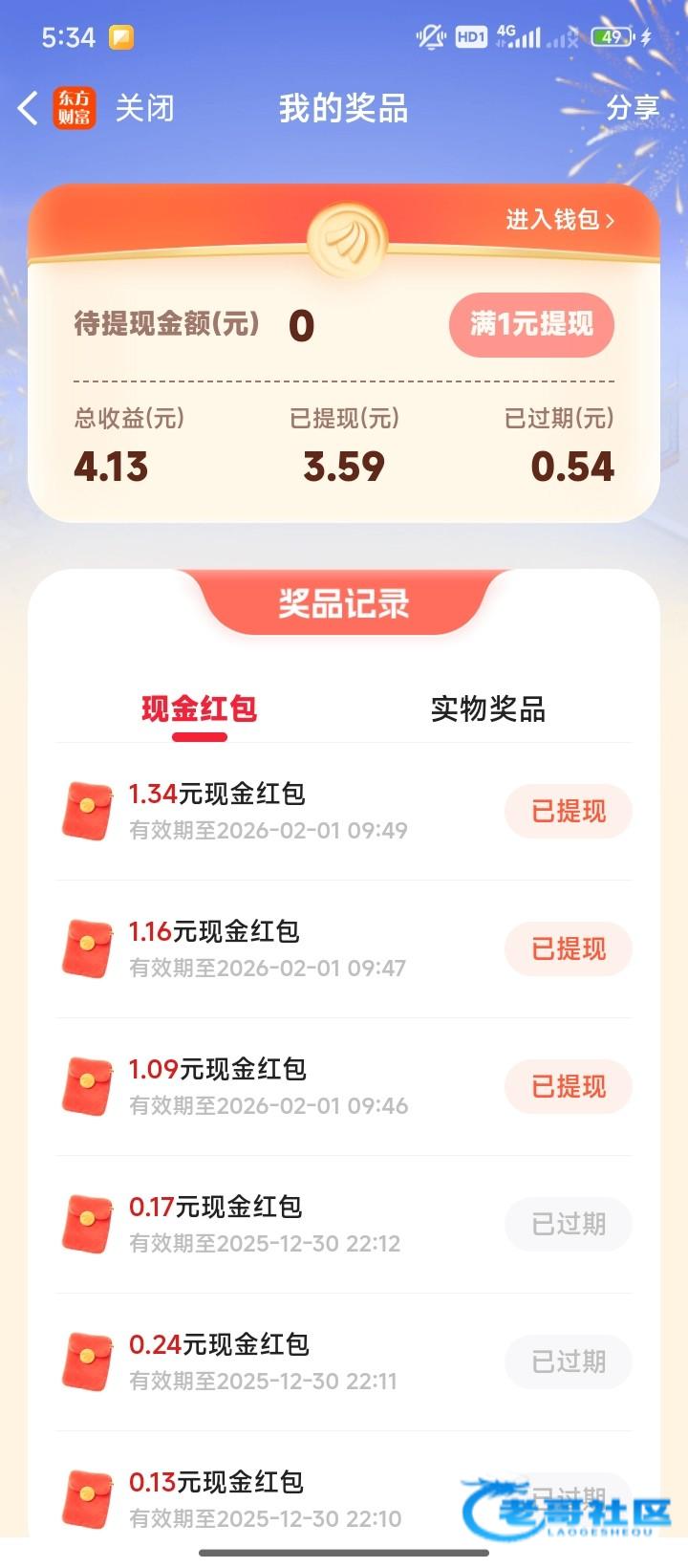Viewport: 688px width, 1568px height.
Task: Open 进入钱包 wallet link
Action: (560, 220)
